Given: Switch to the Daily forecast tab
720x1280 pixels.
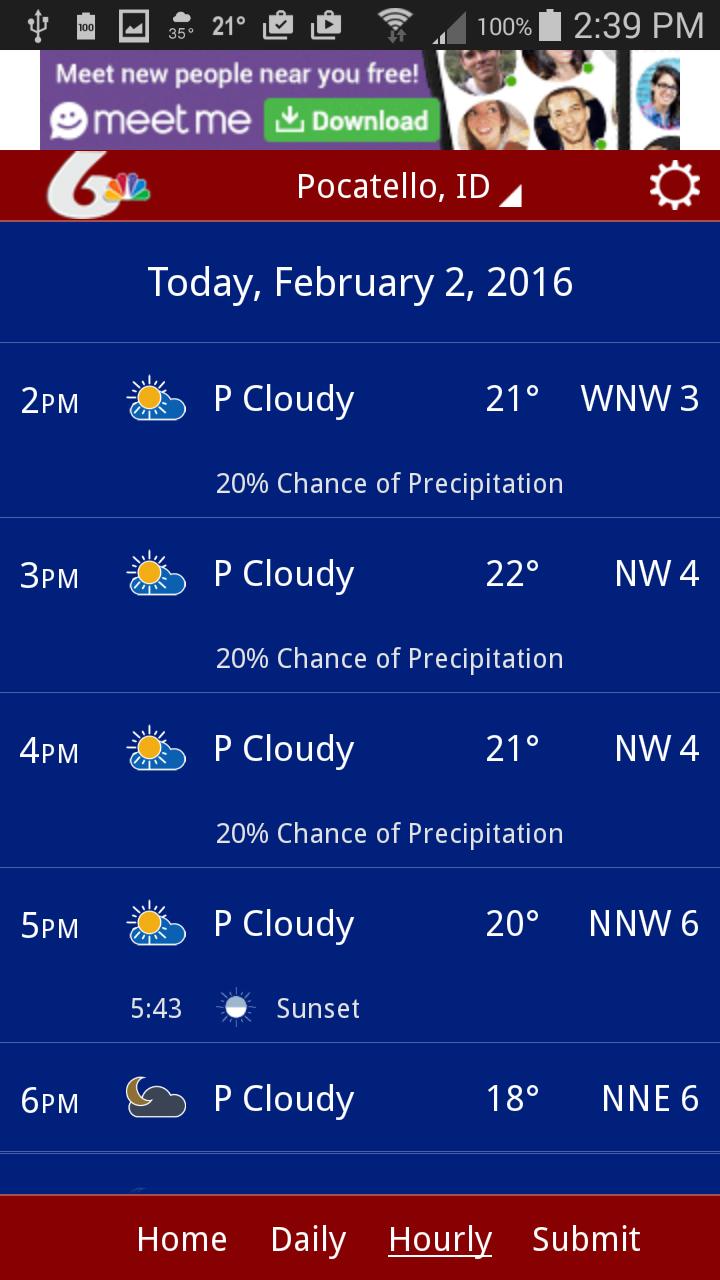Looking at the screenshot, I should coord(308,1239).
